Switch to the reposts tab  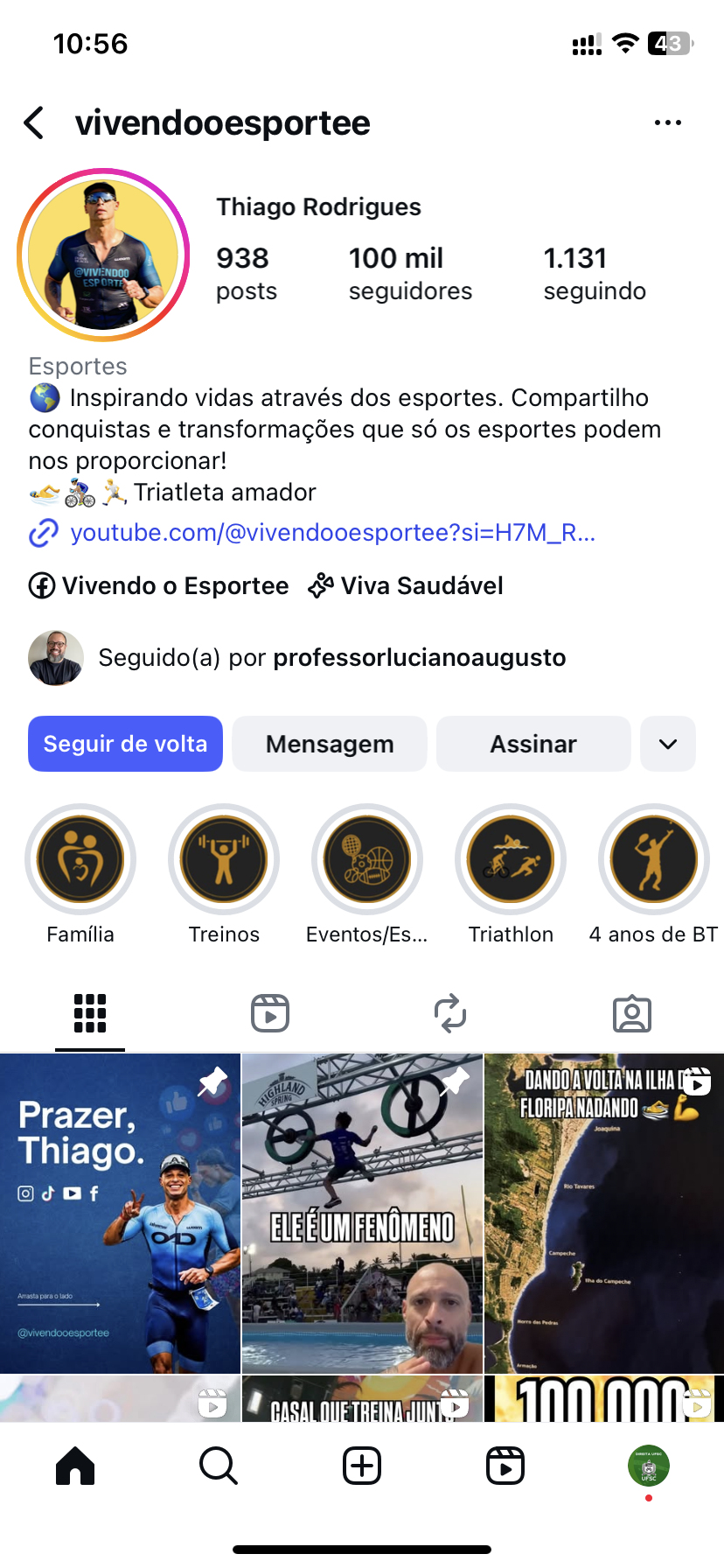point(450,1013)
